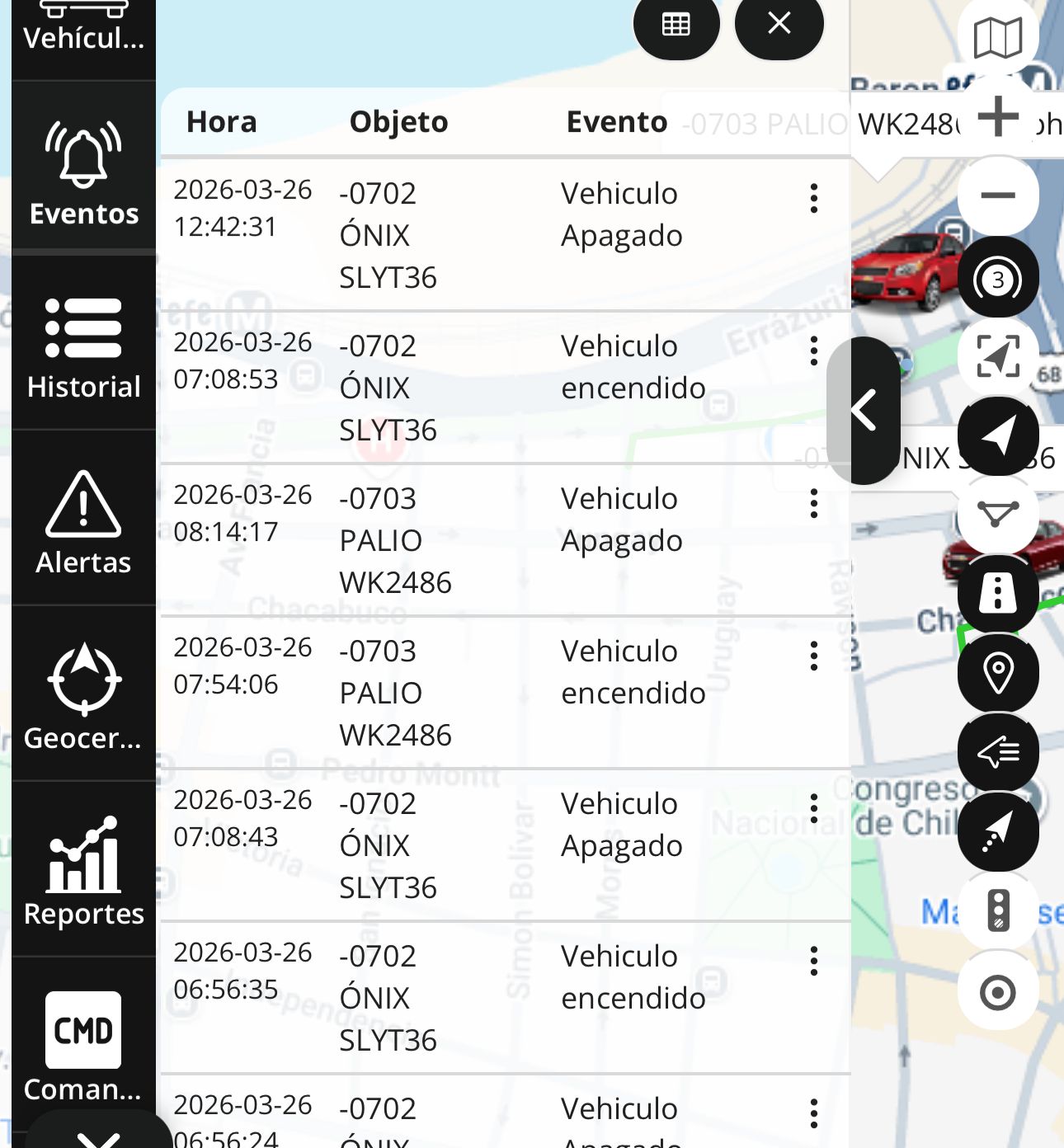Open options for the 08:14:17 event

click(x=814, y=504)
